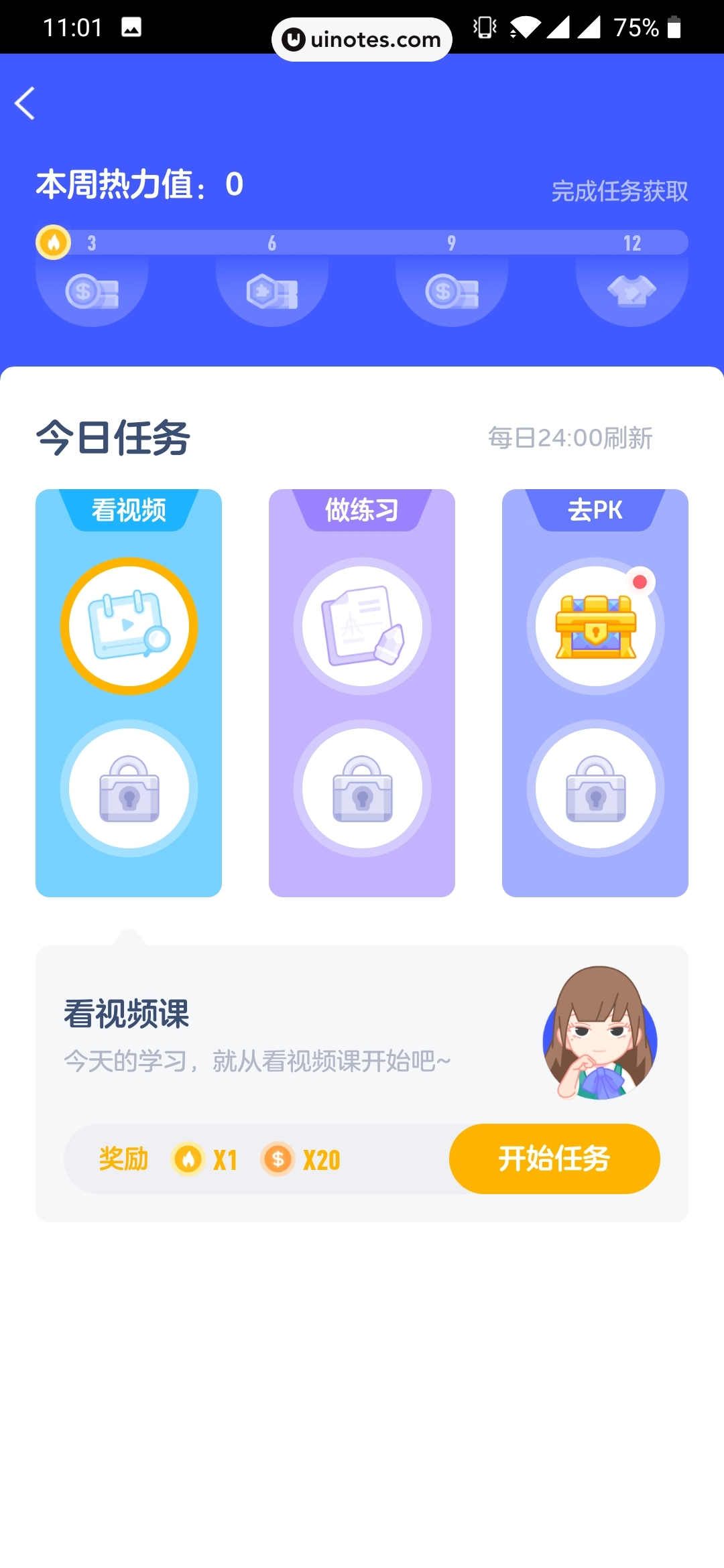The image size is (724, 1568).
Task: Open the video lesson icon in 看视频 card
Action: click(x=129, y=625)
